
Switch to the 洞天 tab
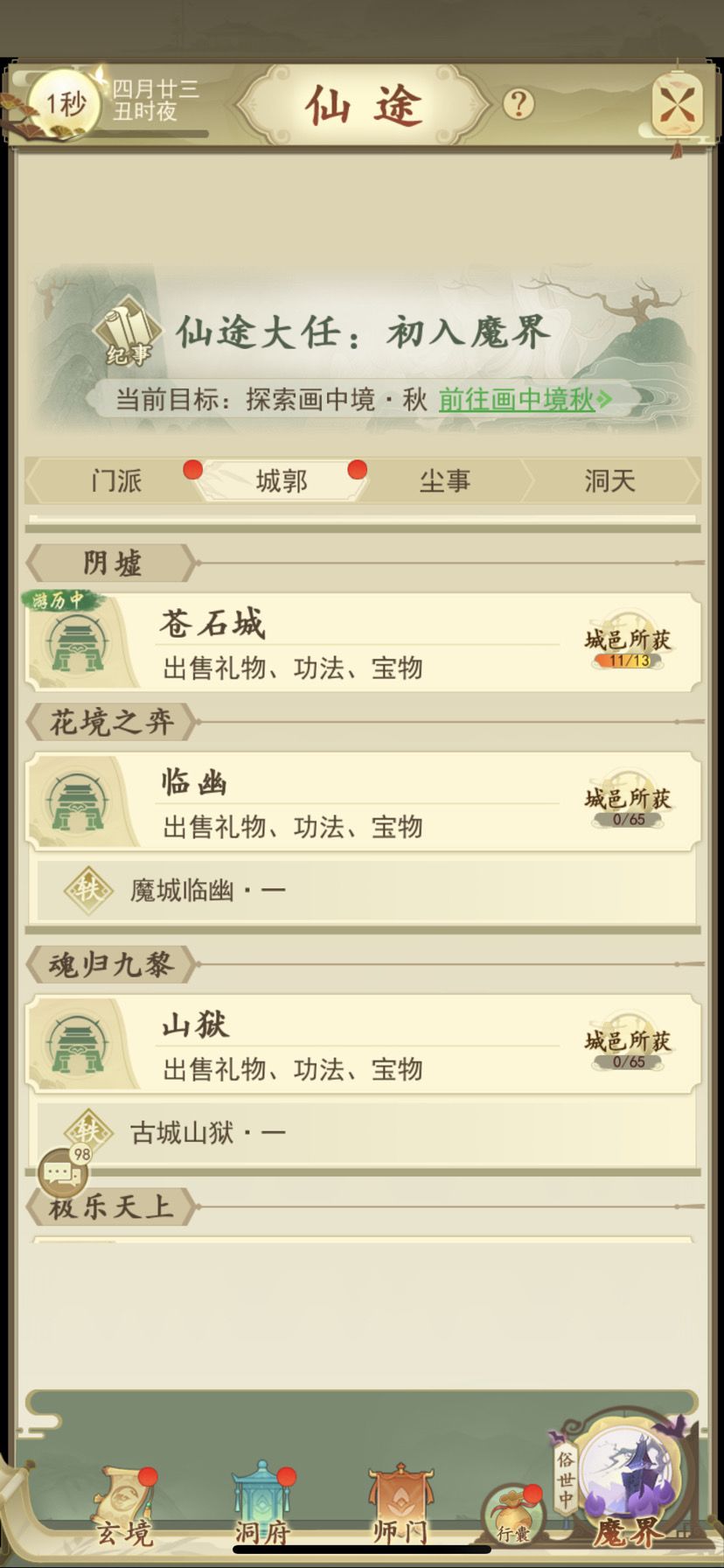tap(608, 480)
